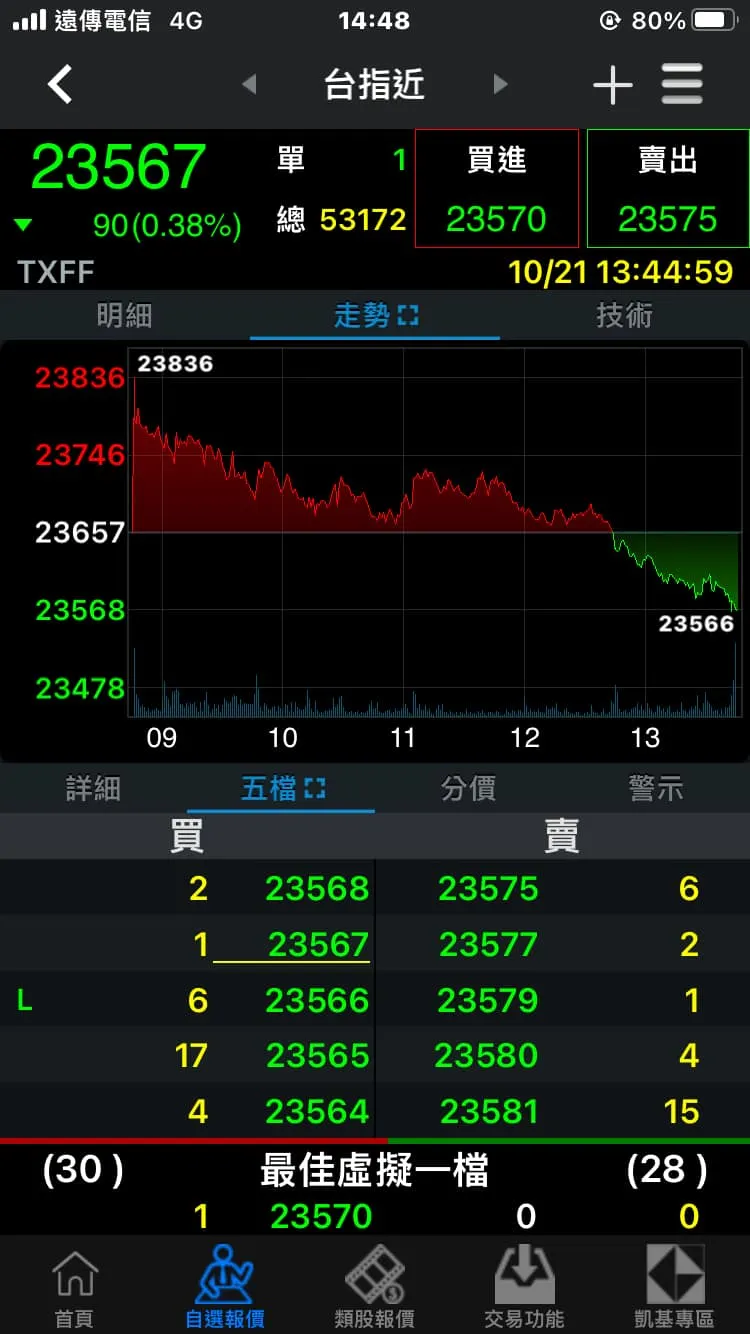
Task: Open the 警示 alerts tab
Action: click(x=656, y=789)
